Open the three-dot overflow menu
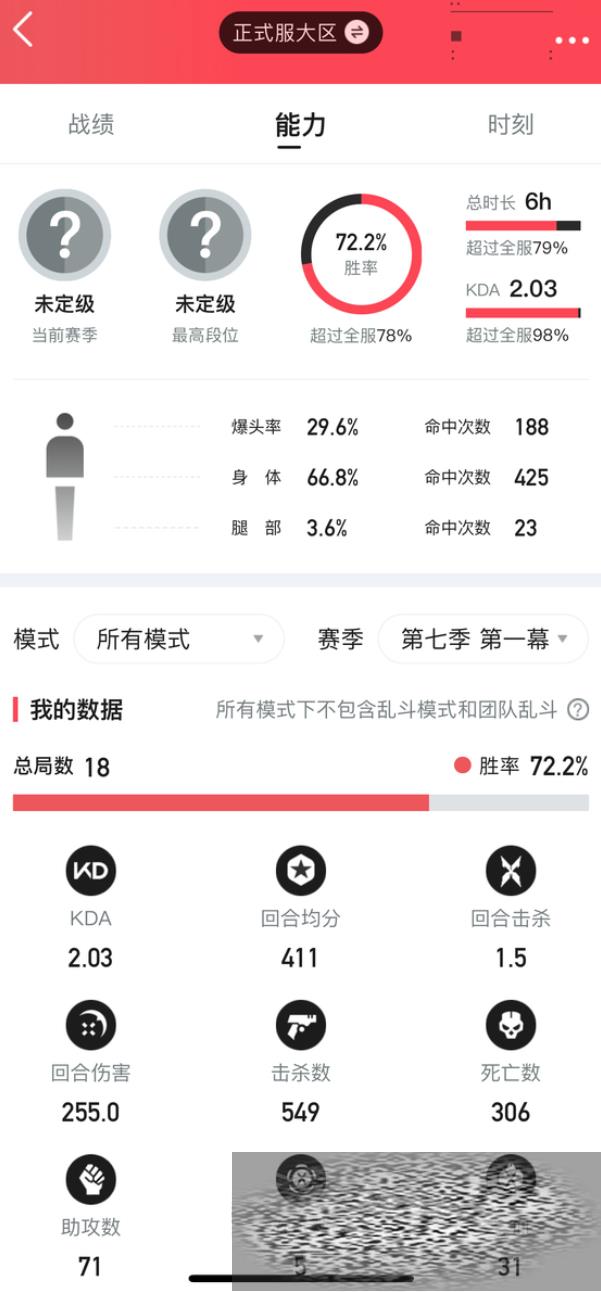Viewport: 601px width, 1292px height. pyautogui.click(x=571, y=41)
